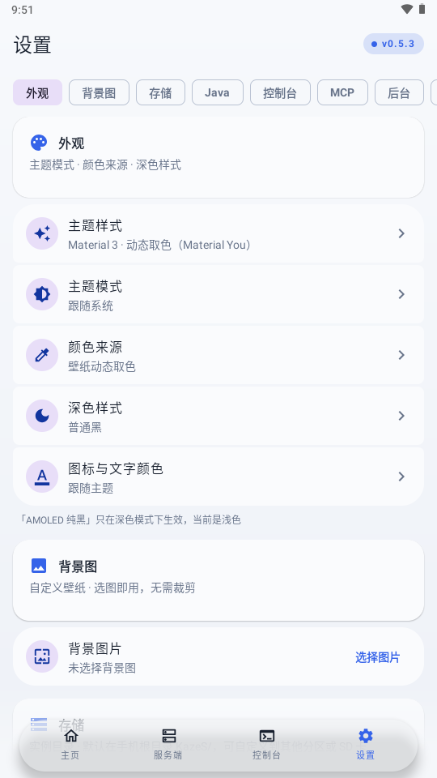Select the MCP chip
The image size is (437, 778).
342,92
